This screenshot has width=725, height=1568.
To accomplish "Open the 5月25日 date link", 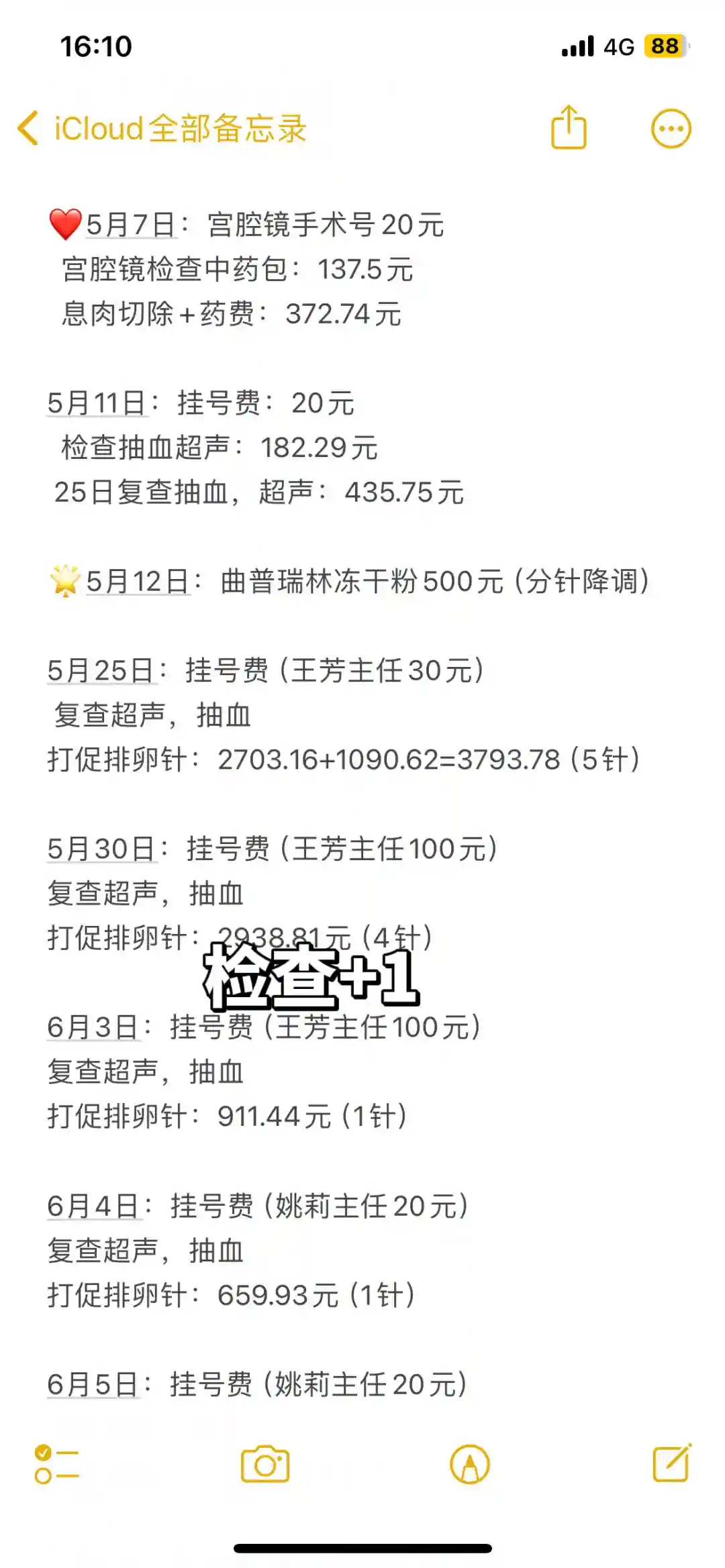I will (101, 670).
